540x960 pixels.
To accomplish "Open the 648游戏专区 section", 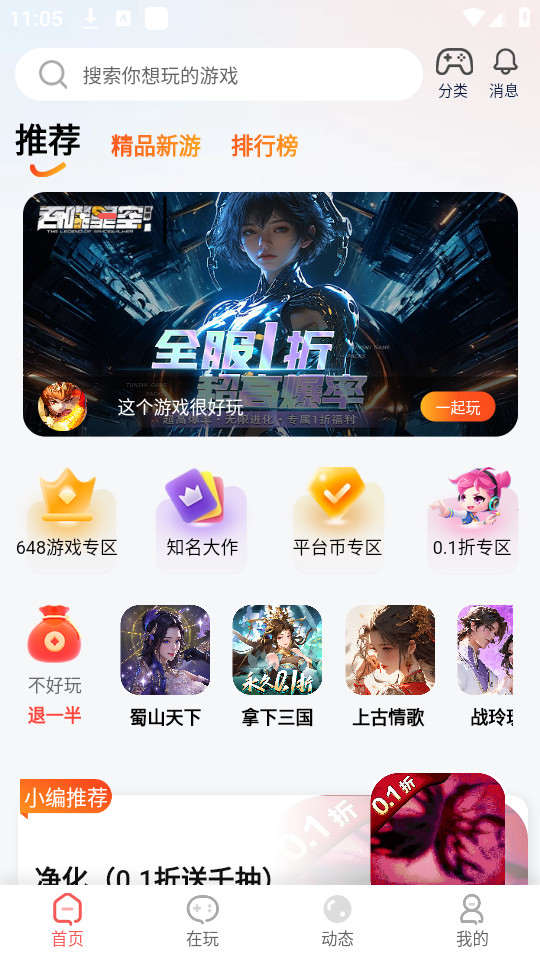I will (x=67, y=519).
